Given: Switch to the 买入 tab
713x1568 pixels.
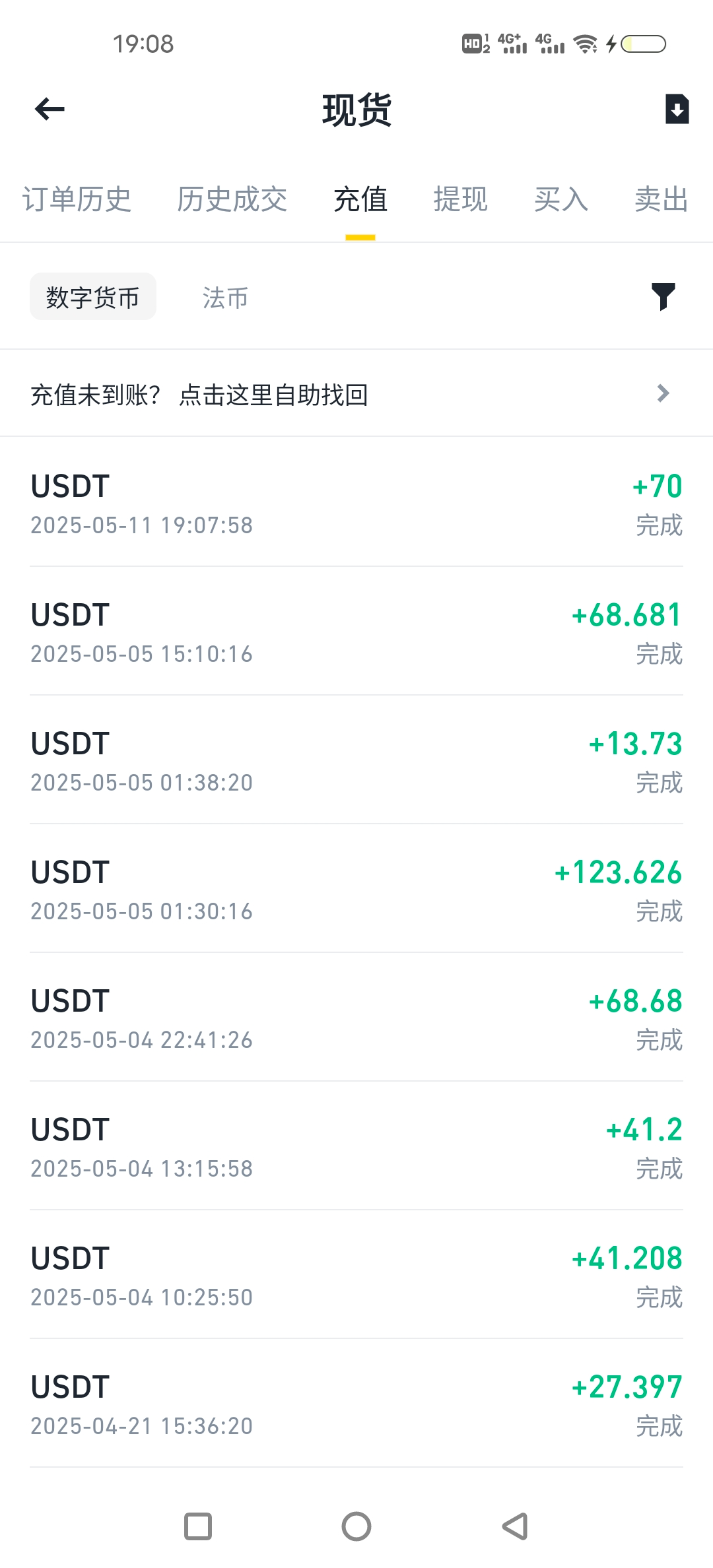Looking at the screenshot, I should click(x=561, y=199).
